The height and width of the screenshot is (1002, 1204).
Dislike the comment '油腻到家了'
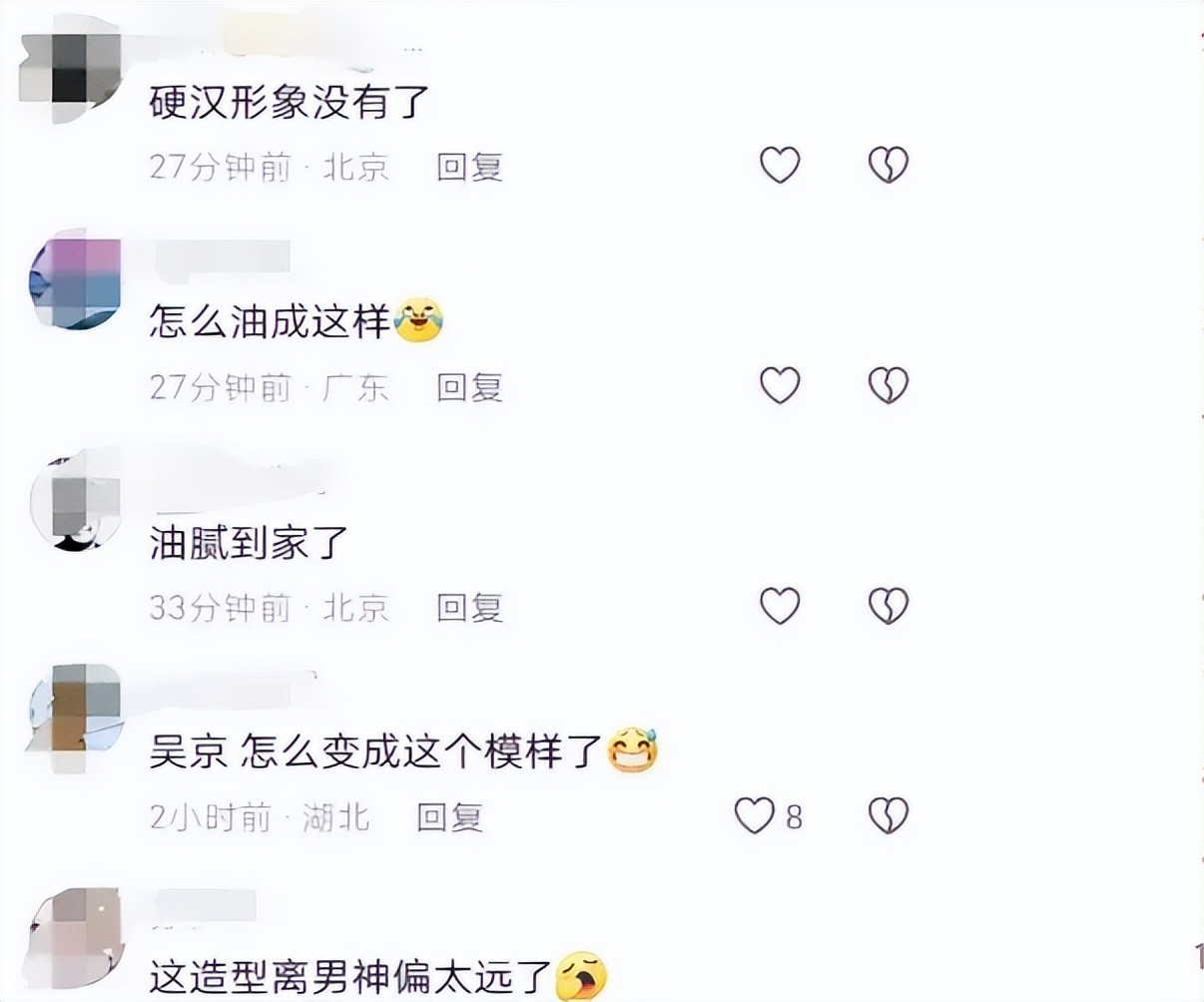tap(888, 606)
